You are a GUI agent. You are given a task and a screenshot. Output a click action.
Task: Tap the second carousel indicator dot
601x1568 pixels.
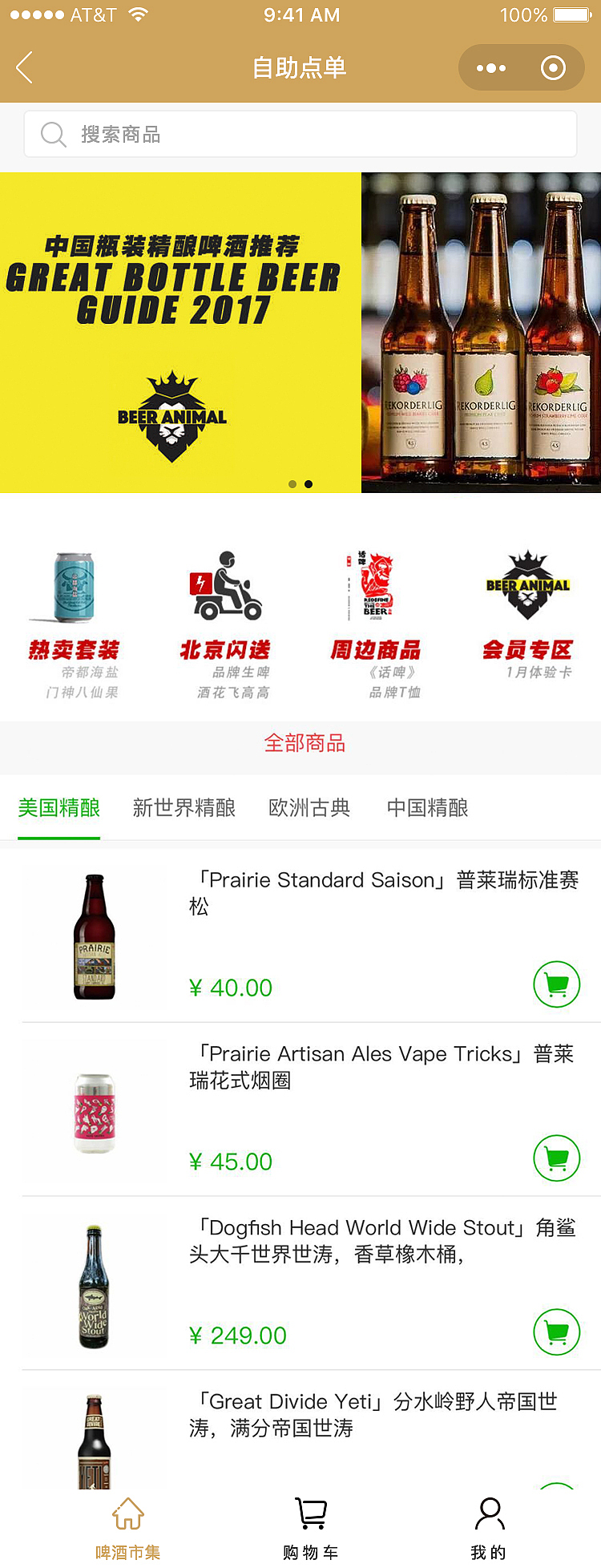308,484
